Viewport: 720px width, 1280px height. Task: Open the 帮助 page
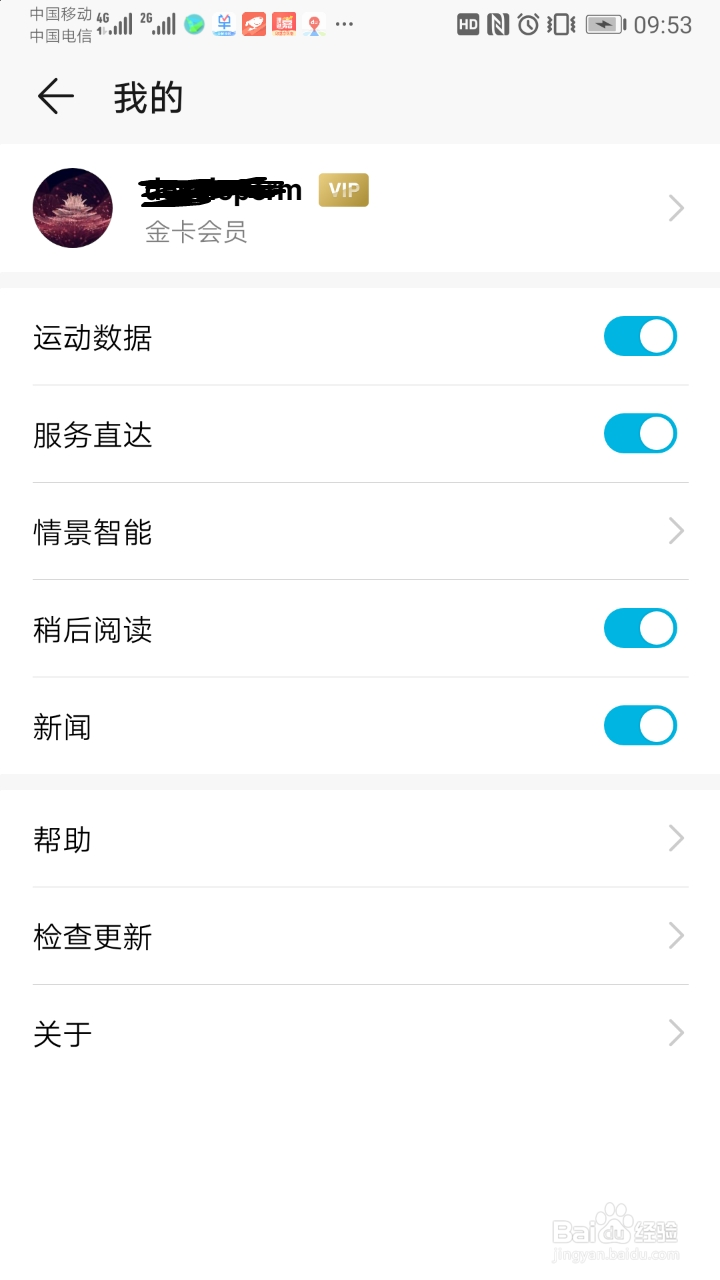pos(360,838)
